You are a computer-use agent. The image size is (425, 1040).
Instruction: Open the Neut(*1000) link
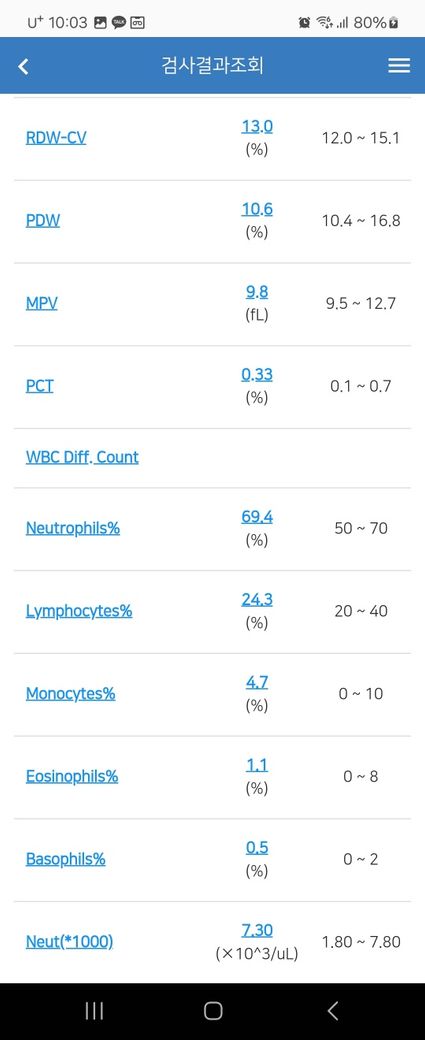(x=70, y=941)
